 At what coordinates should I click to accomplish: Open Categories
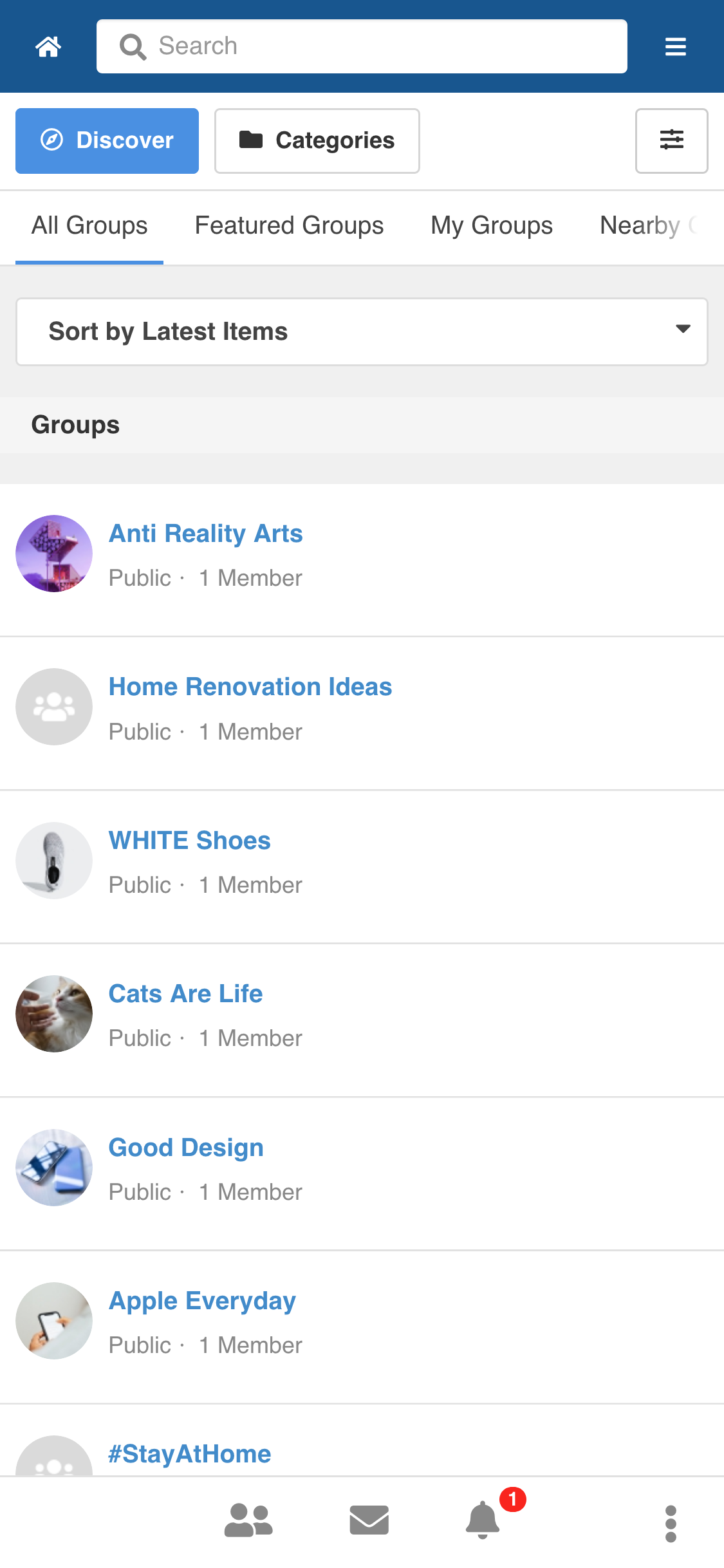tap(317, 140)
